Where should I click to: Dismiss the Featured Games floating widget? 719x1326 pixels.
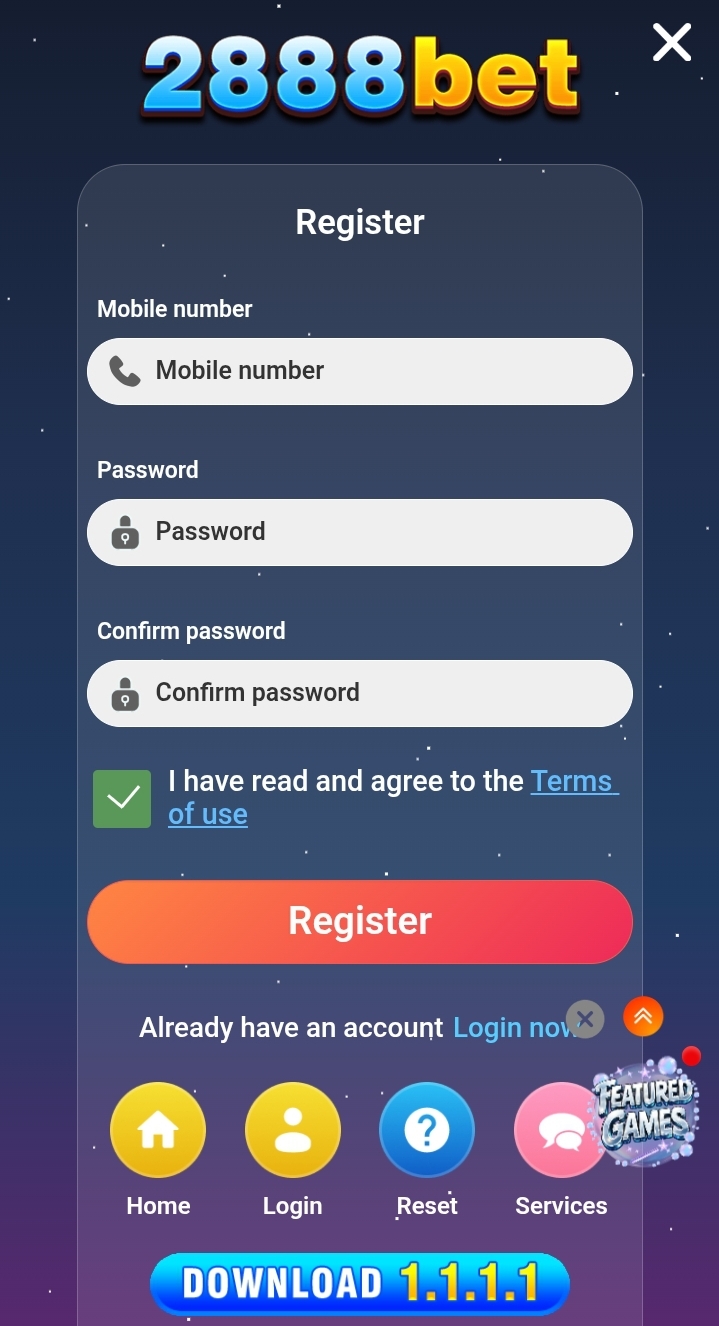click(586, 1019)
